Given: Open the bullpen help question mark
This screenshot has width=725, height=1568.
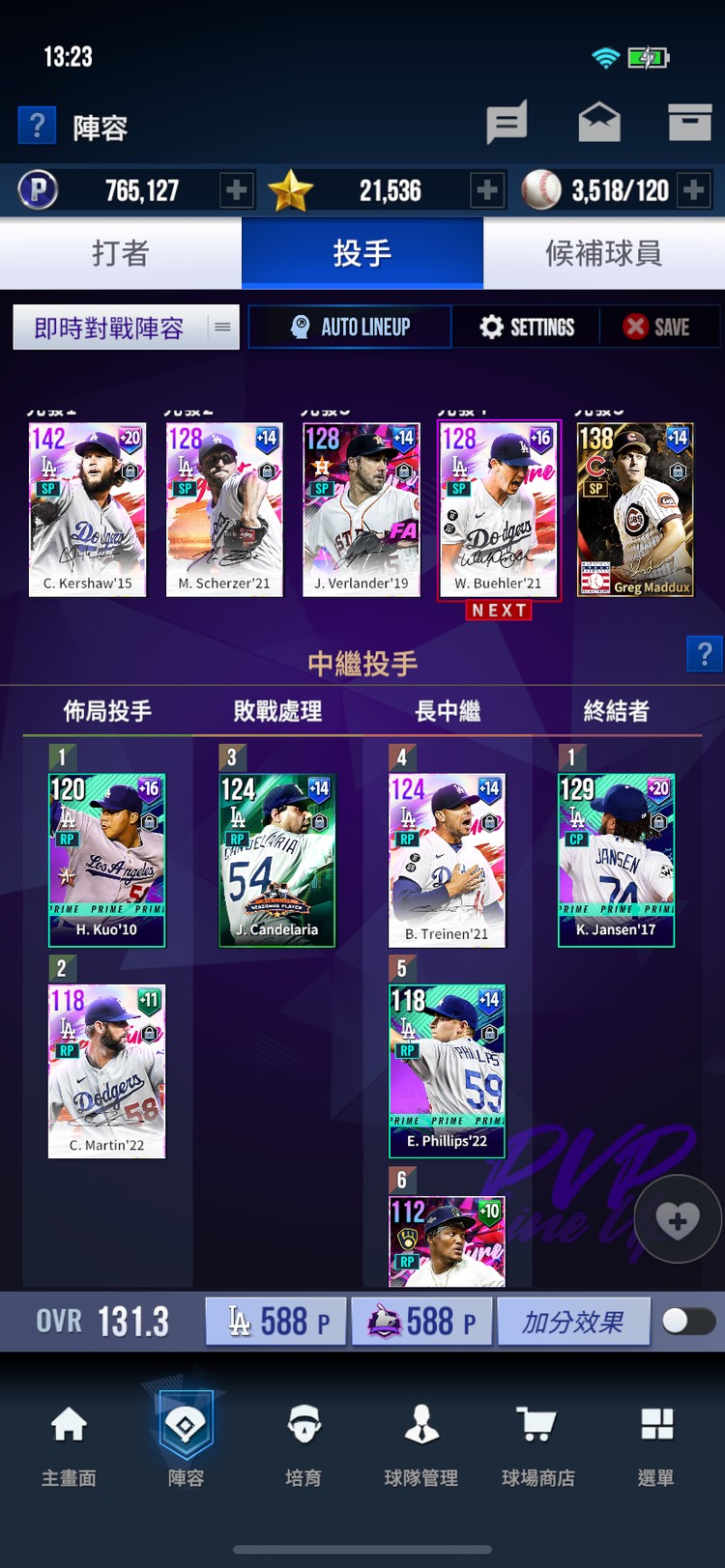Looking at the screenshot, I should 705,654.
